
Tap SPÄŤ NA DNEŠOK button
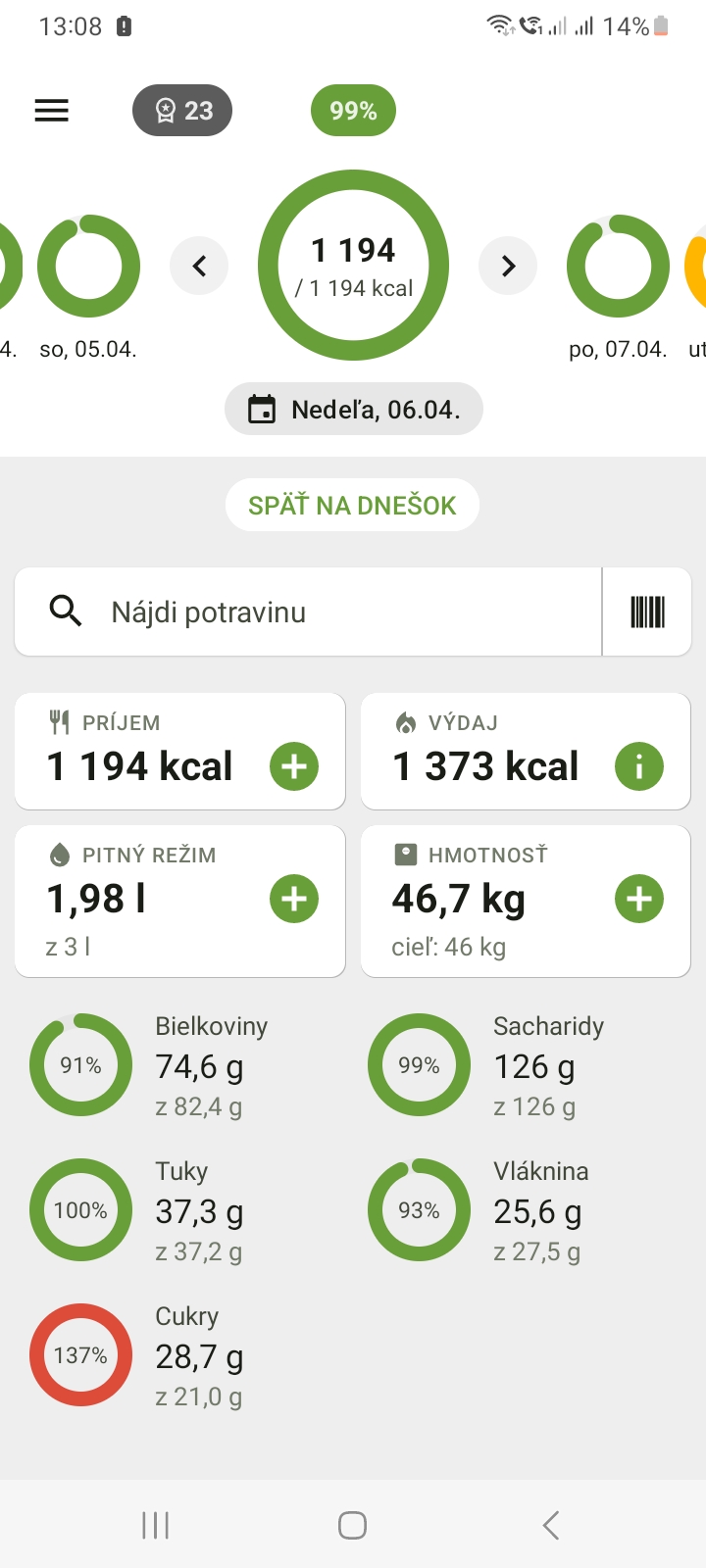click(x=352, y=506)
